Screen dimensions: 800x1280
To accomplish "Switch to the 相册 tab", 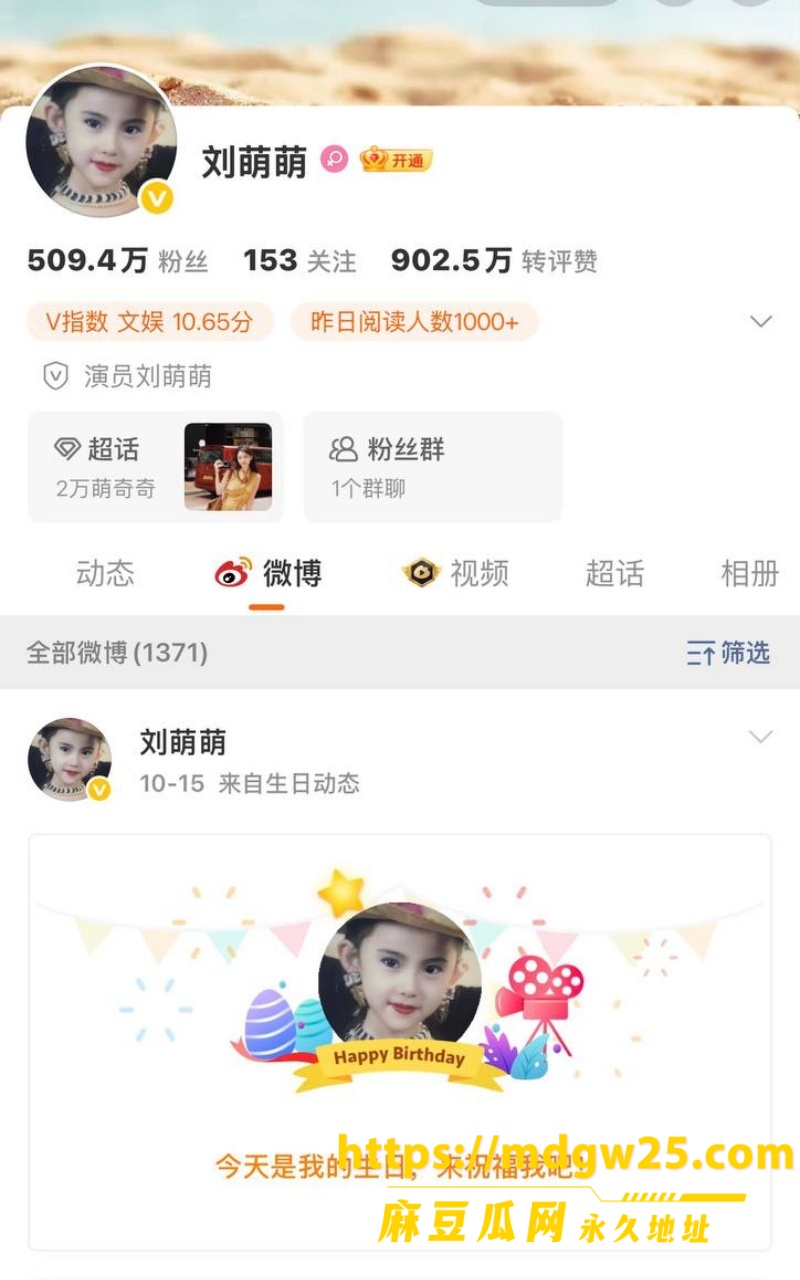I will tap(750, 574).
